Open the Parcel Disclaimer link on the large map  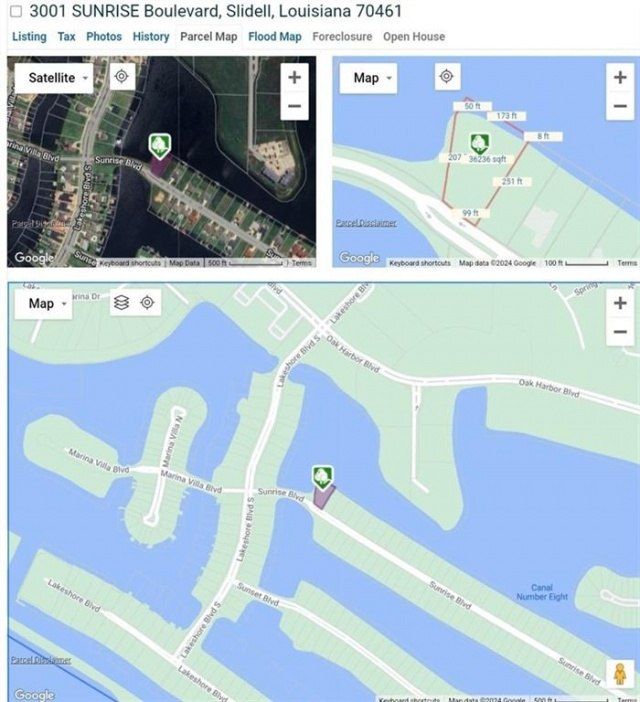[x=41, y=660]
